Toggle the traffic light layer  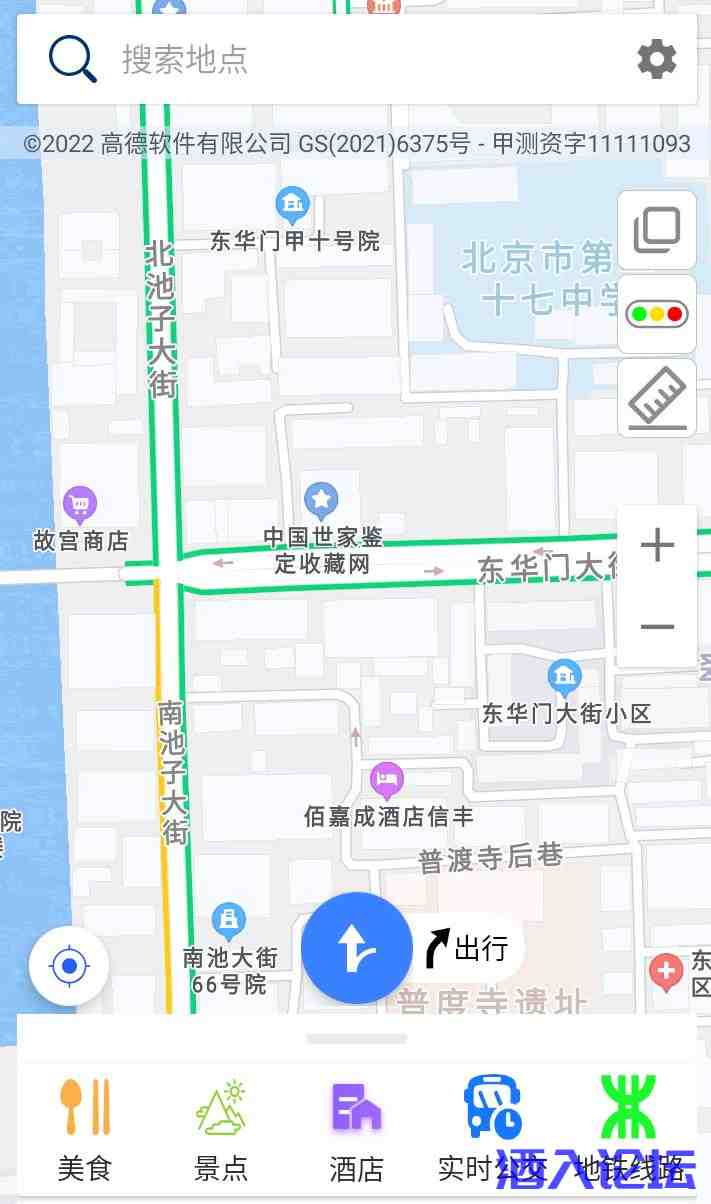click(657, 314)
